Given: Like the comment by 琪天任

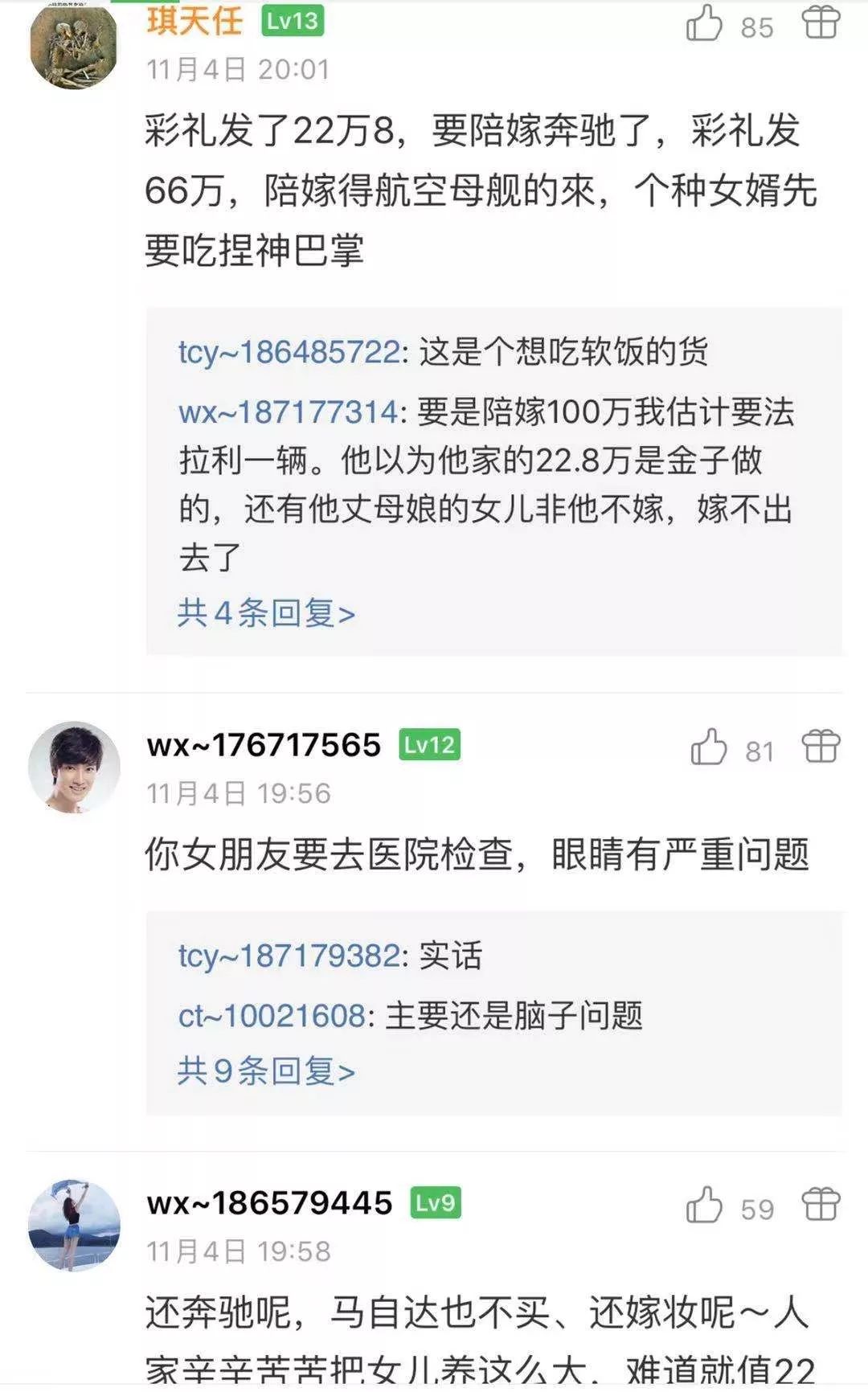Looking at the screenshot, I should point(705,23).
